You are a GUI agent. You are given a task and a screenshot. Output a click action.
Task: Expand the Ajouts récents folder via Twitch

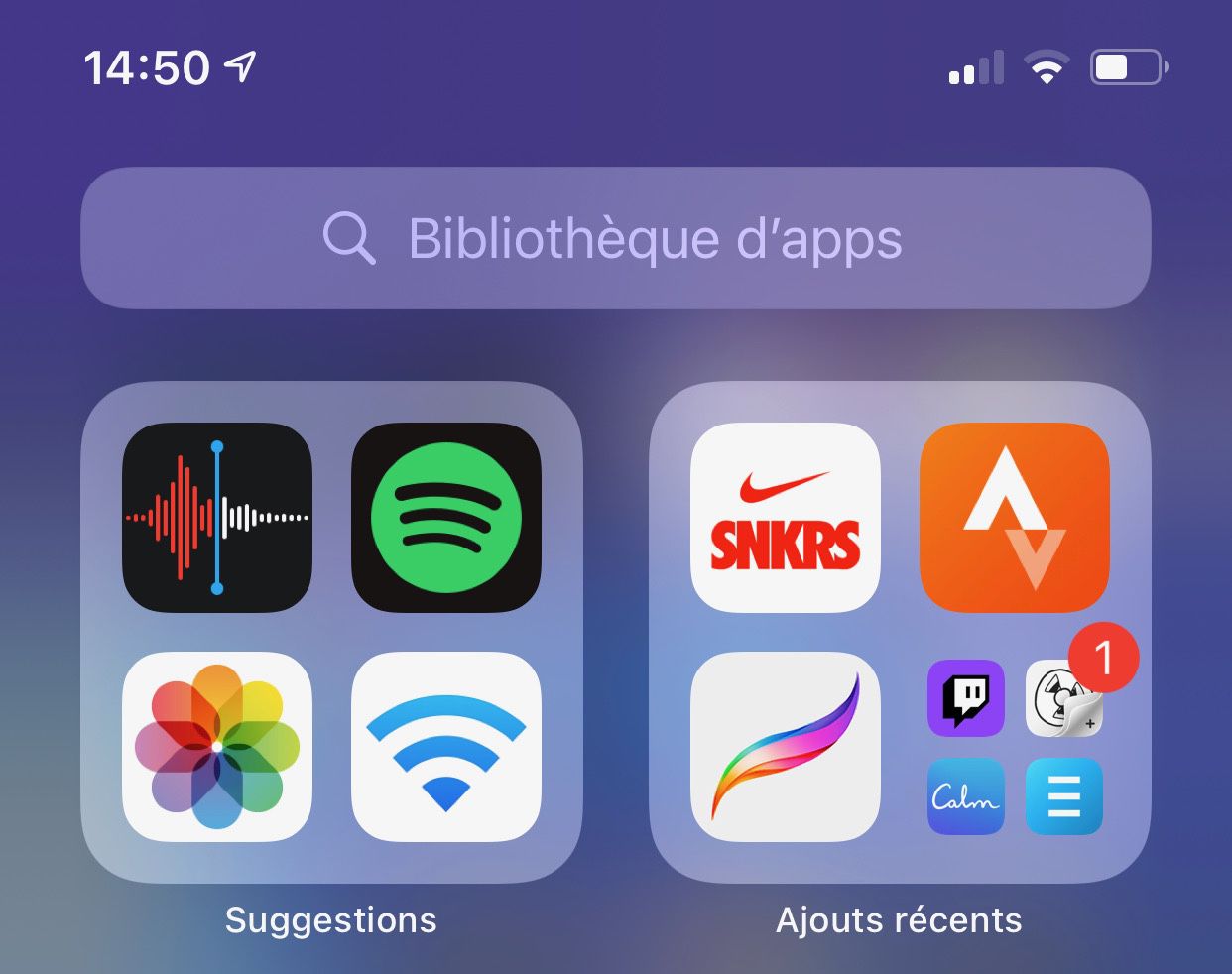coord(965,698)
